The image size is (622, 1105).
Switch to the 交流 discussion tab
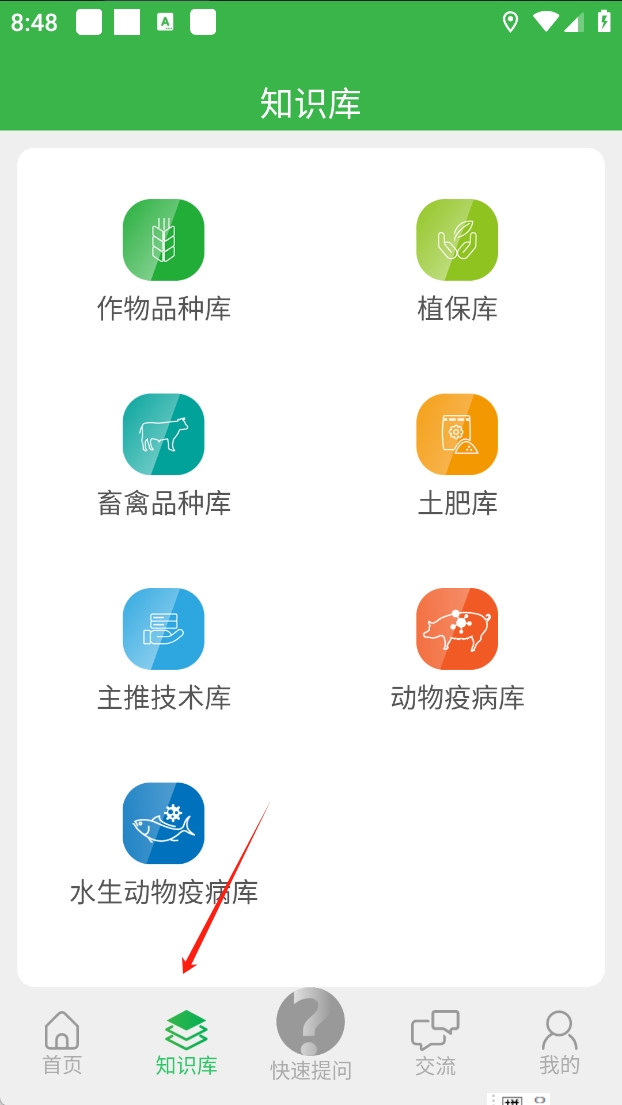[x=435, y=1042]
